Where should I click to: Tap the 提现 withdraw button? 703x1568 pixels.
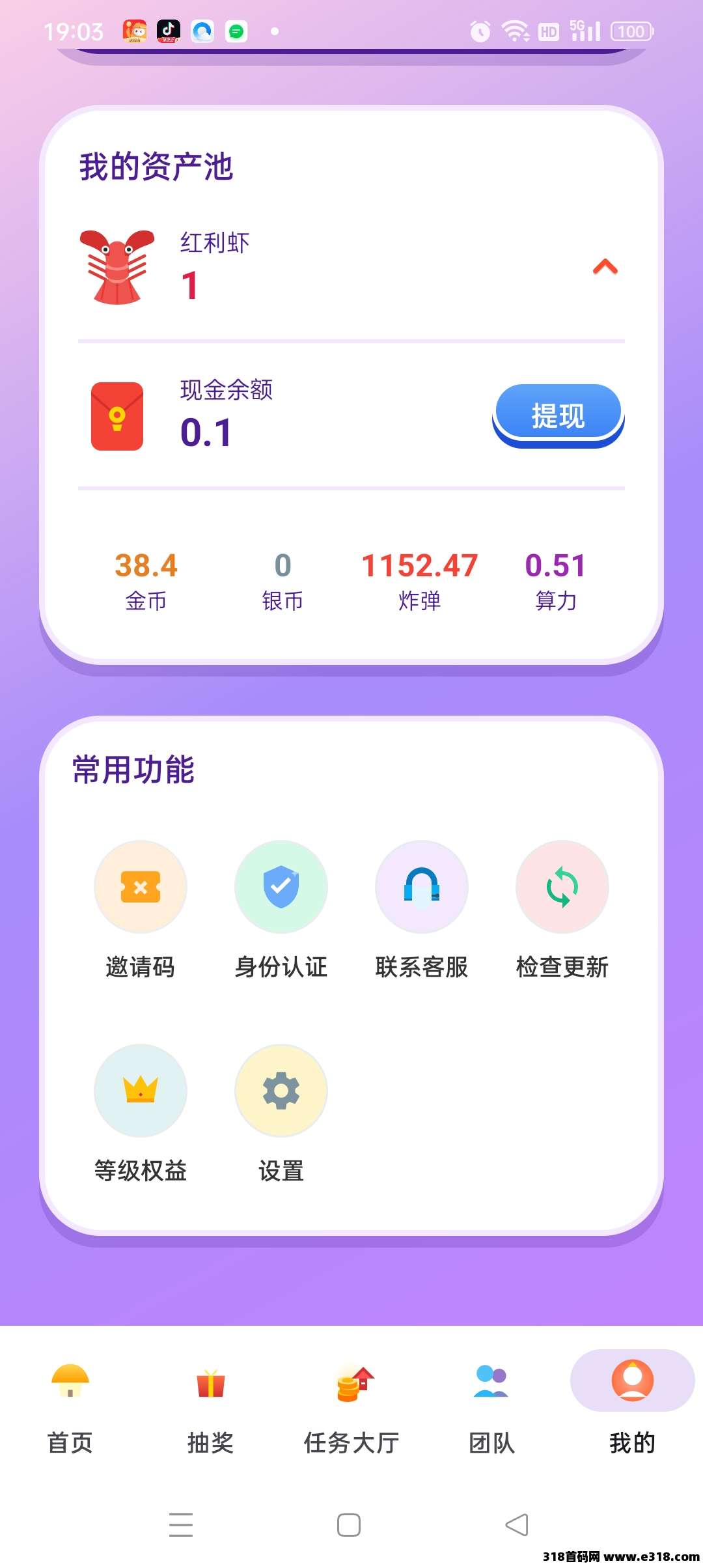point(558,412)
